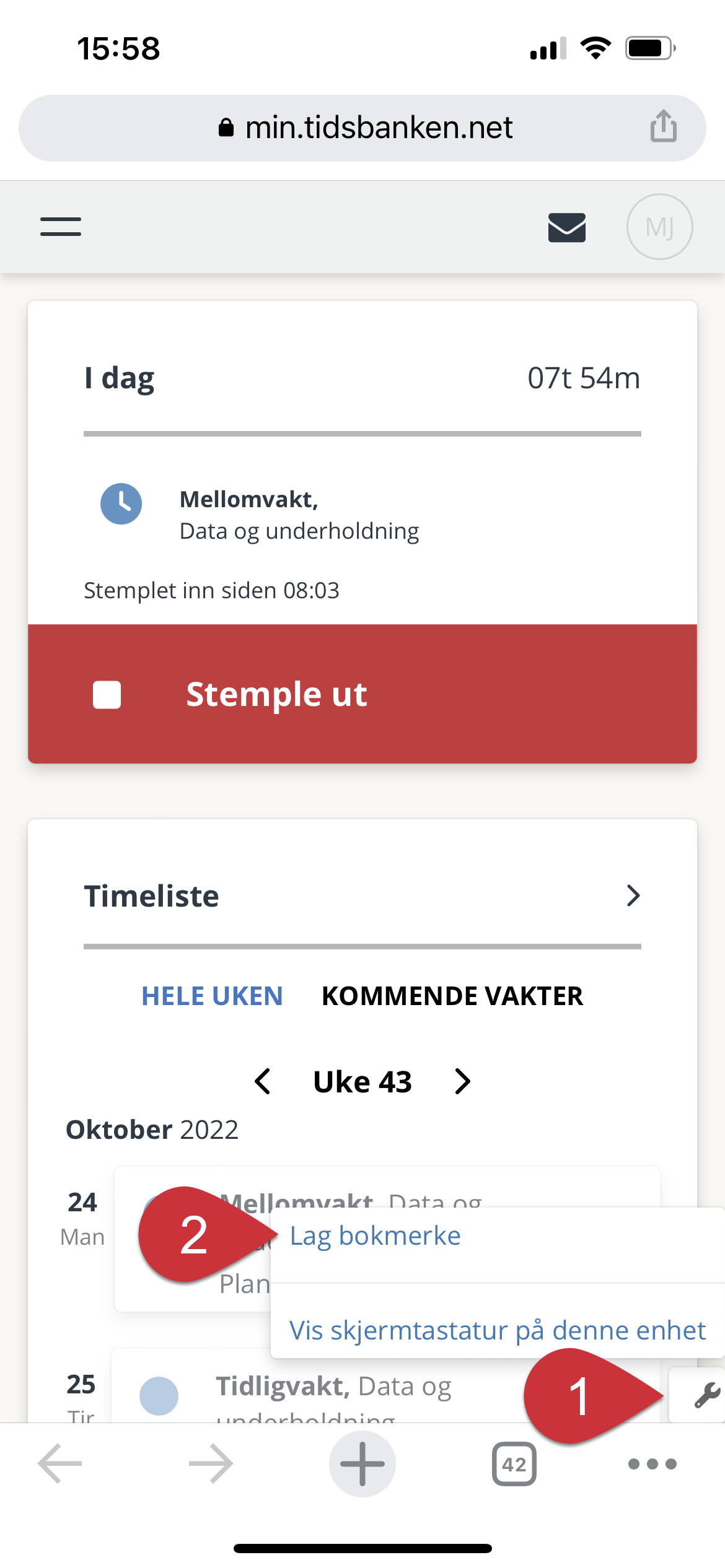The width and height of the screenshot is (725, 1568).
Task: Open the MJ profile avatar
Action: click(x=659, y=227)
